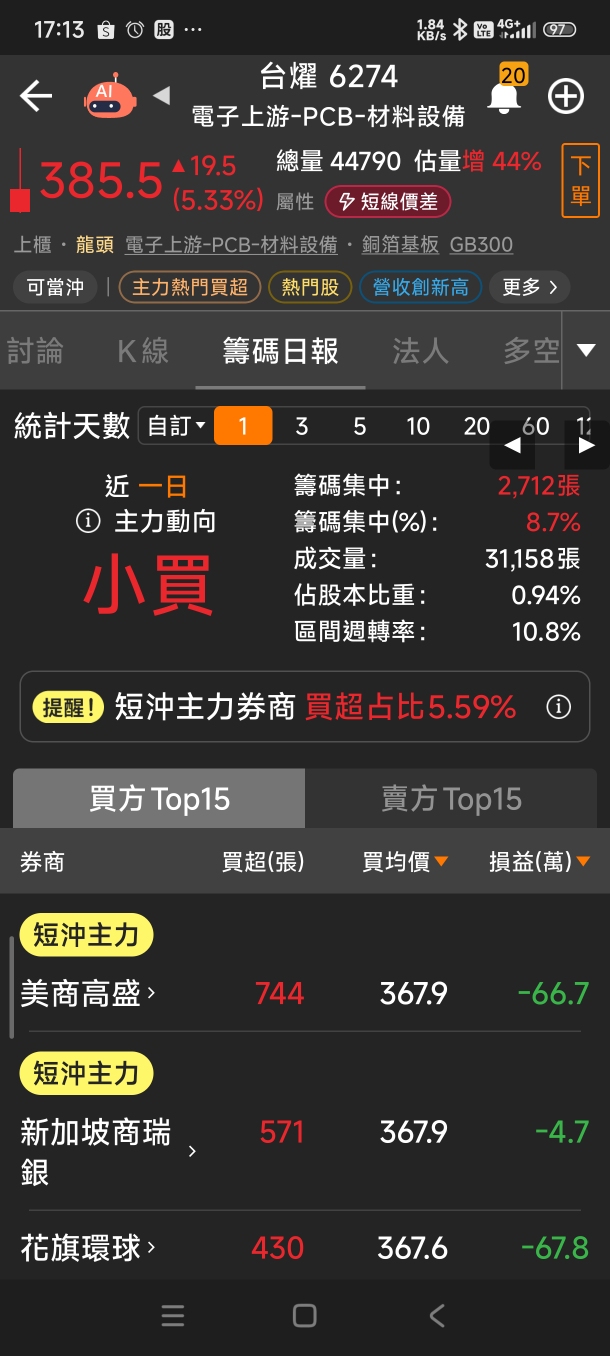Switch to 賣方 Top15 tab
This screenshot has height=1356, width=610.
pos(451,799)
